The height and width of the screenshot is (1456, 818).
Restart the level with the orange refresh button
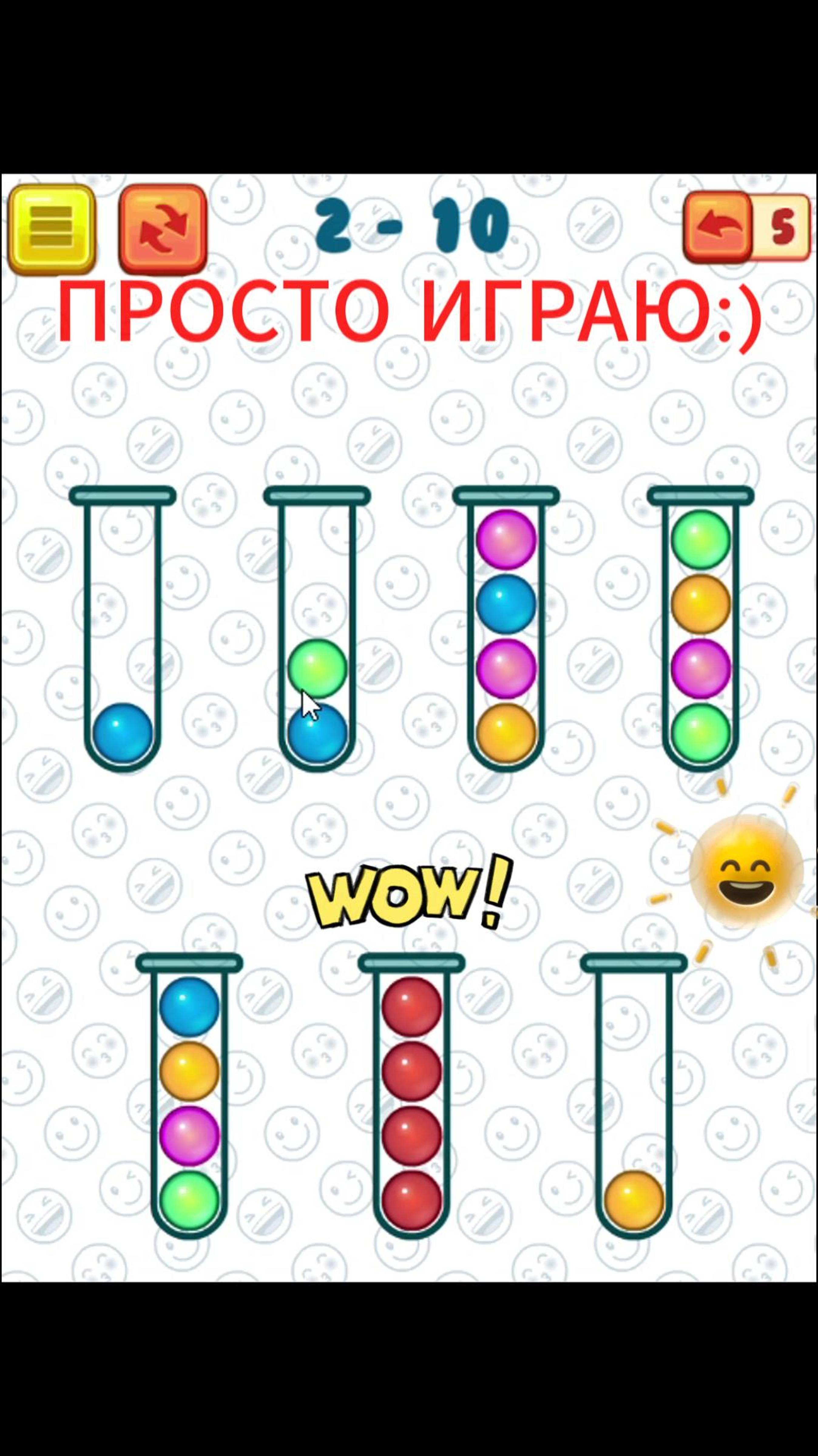(x=162, y=228)
